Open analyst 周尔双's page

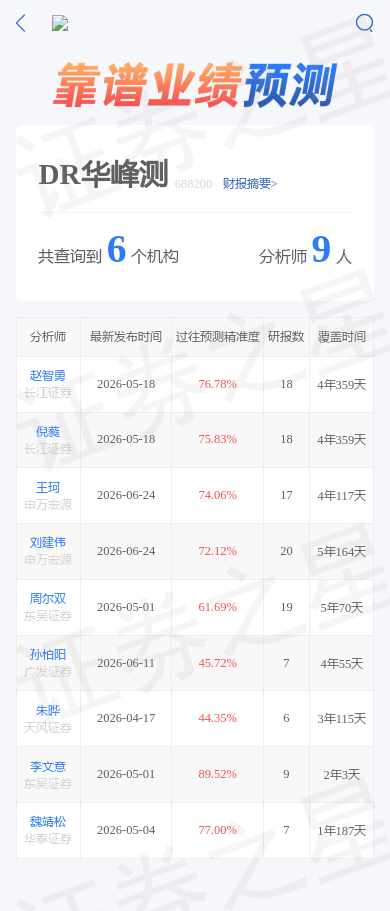coord(48,598)
